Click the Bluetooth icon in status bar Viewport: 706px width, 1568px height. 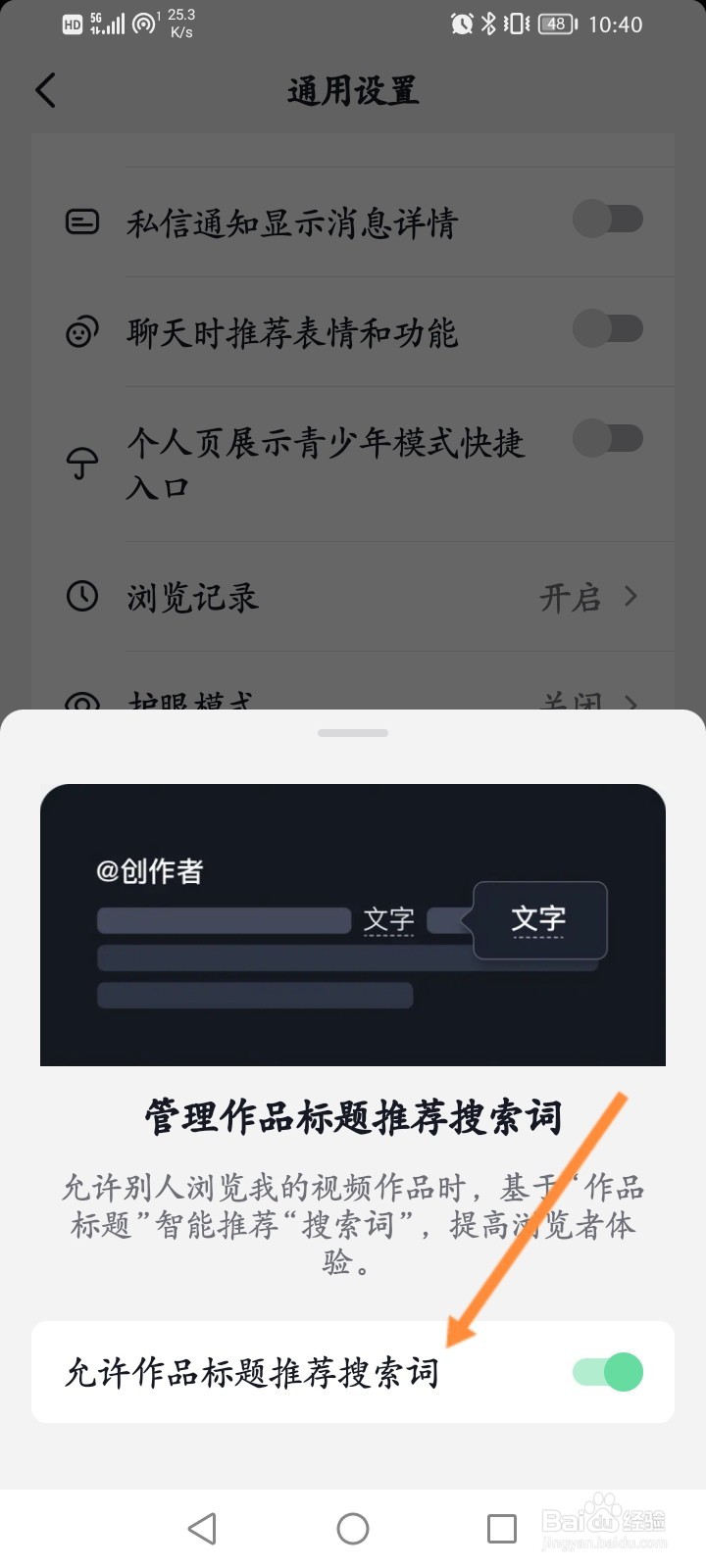(487, 24)
